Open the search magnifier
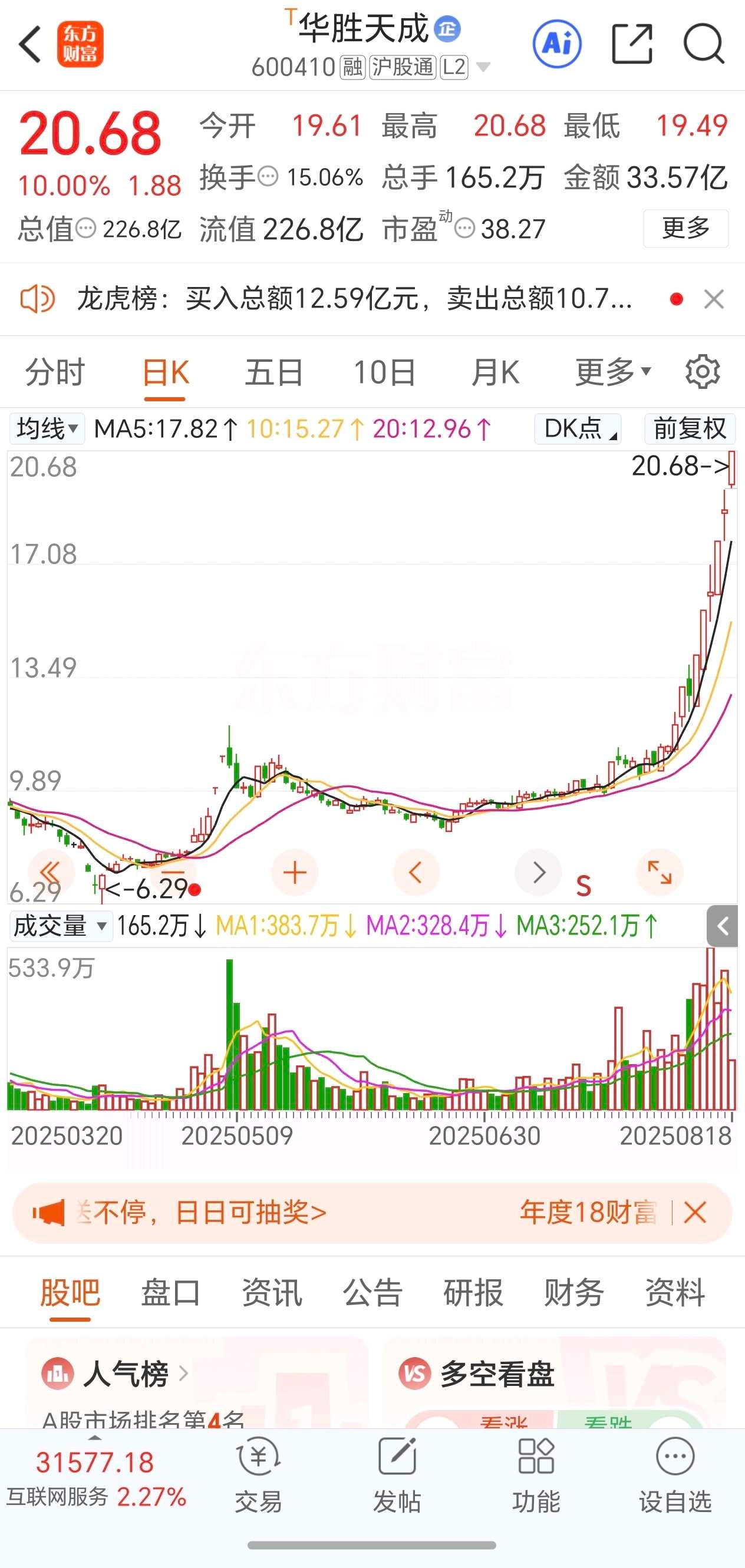Image resolution: width=745 pixels, height=1568 pixels. tap(704, 44)
